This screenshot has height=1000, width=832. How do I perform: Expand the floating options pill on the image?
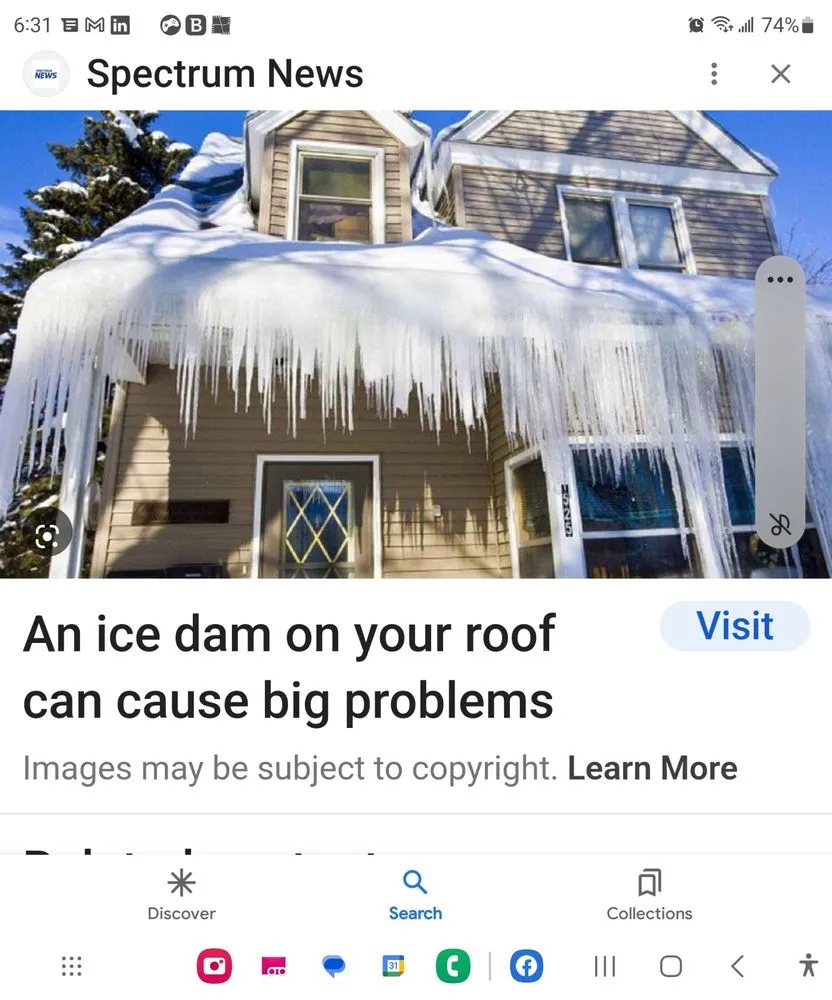click(780, 279)
